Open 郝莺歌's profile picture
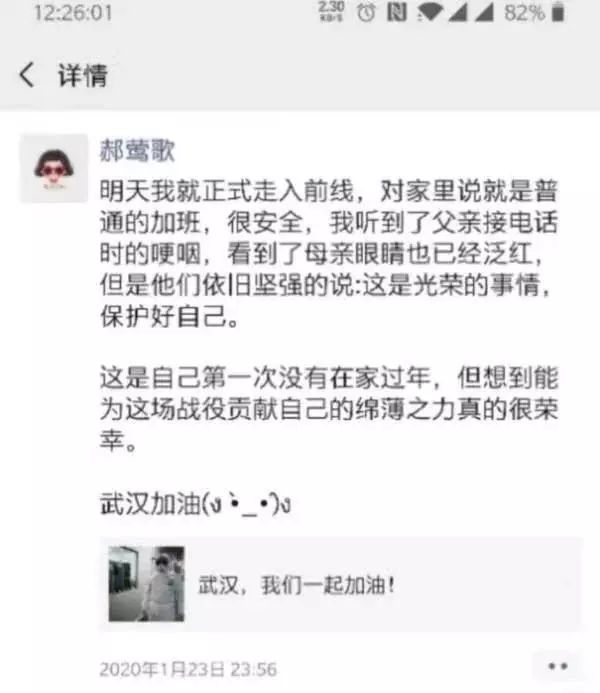Viewport: 600px width, 693px height. coord(53,167)
